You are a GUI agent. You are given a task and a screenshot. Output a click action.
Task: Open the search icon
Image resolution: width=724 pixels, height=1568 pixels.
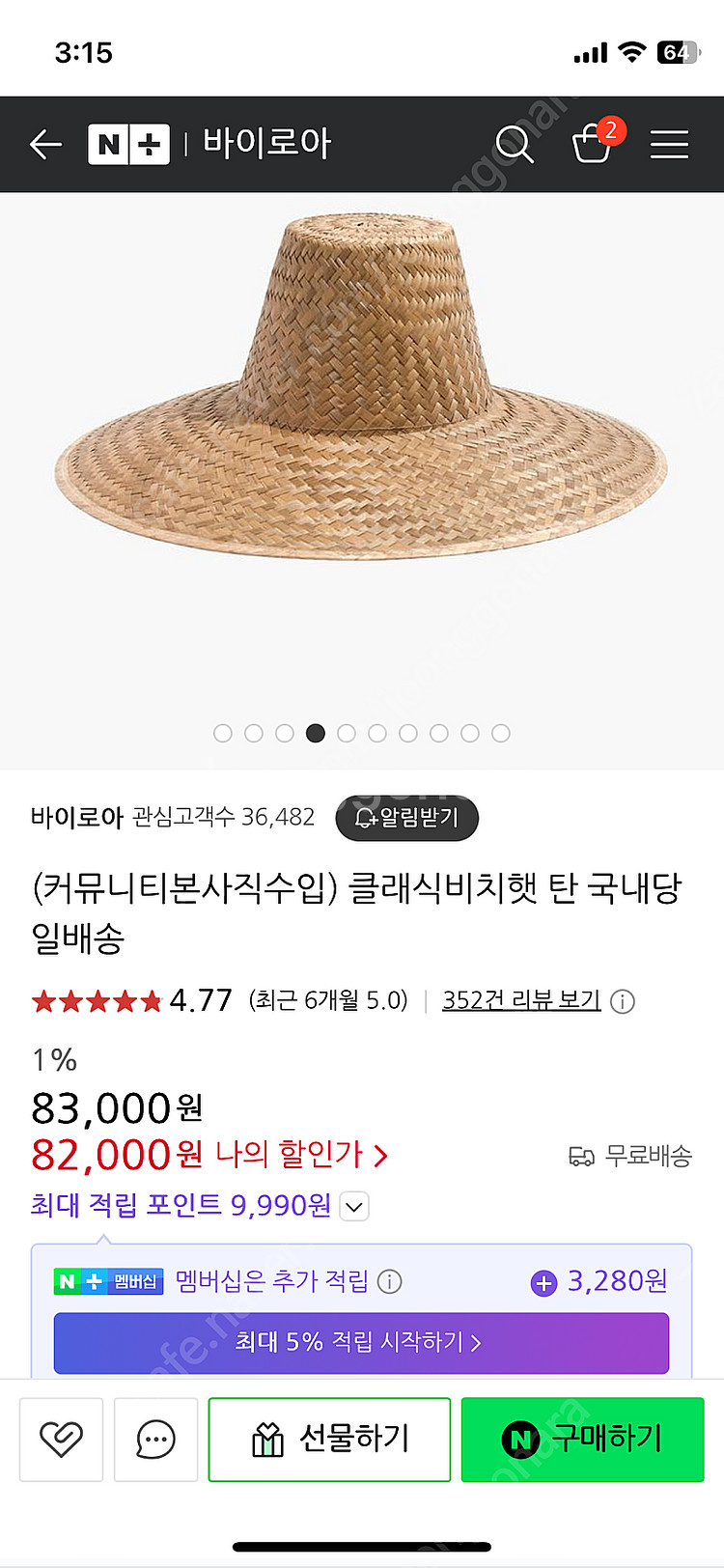pos(515,145)
